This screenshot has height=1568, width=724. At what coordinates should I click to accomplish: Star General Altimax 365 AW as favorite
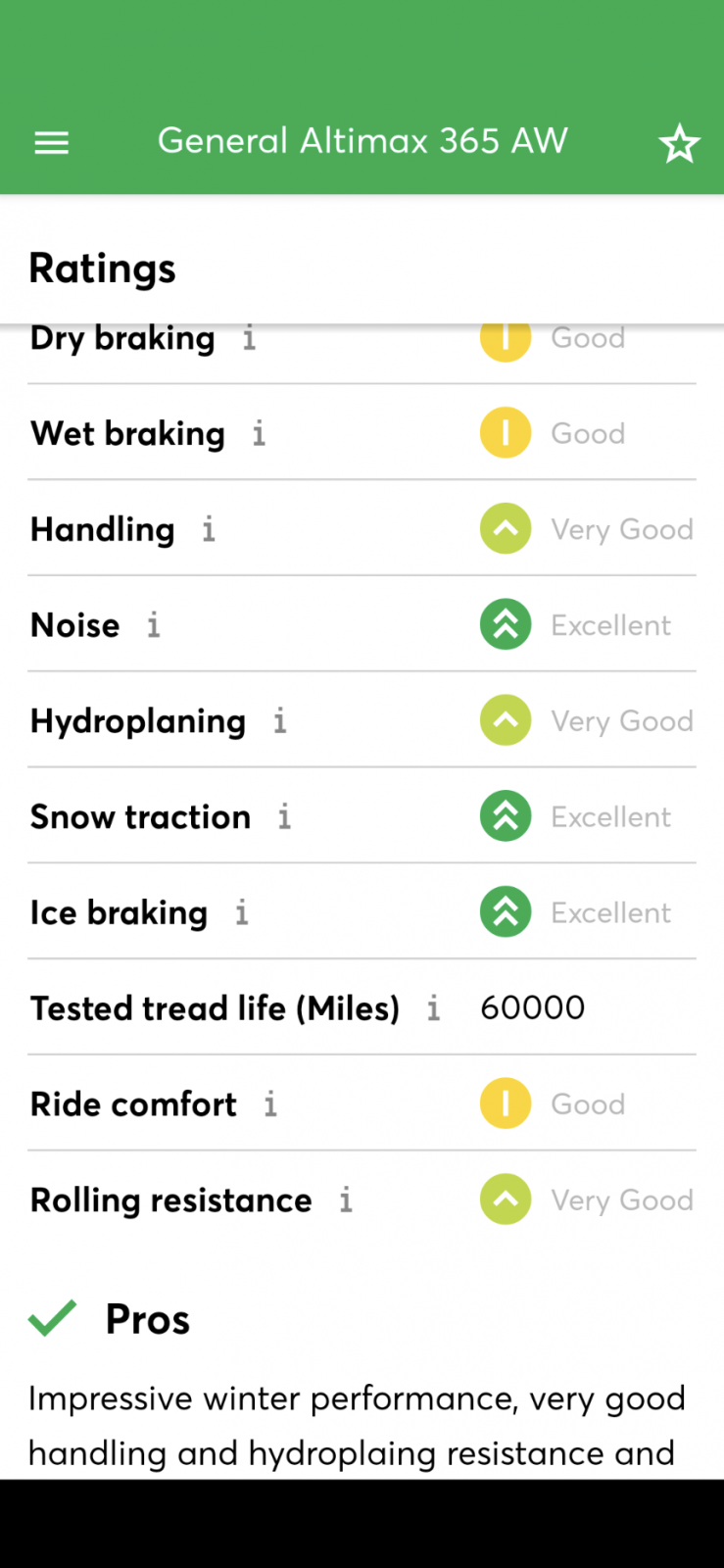tap(679, 144)
